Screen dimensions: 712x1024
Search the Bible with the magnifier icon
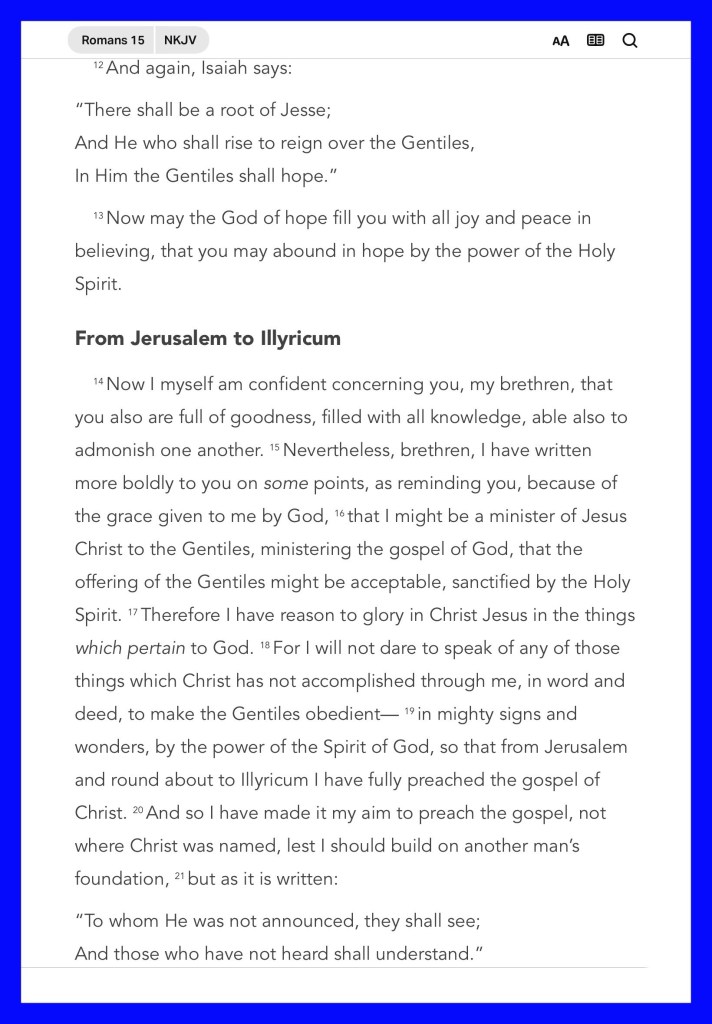(630, 41)
